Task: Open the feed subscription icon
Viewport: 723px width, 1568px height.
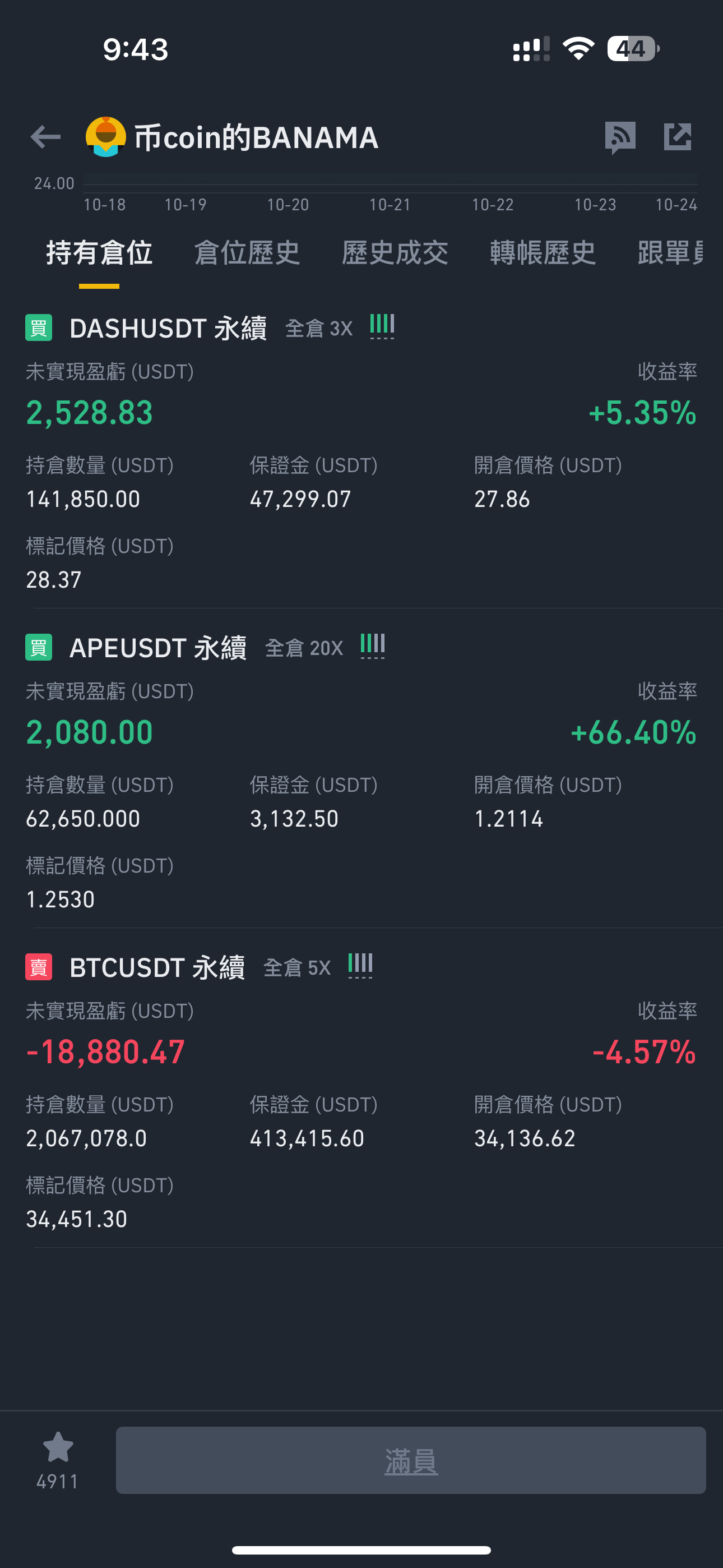Action: [x=620, y=137]
